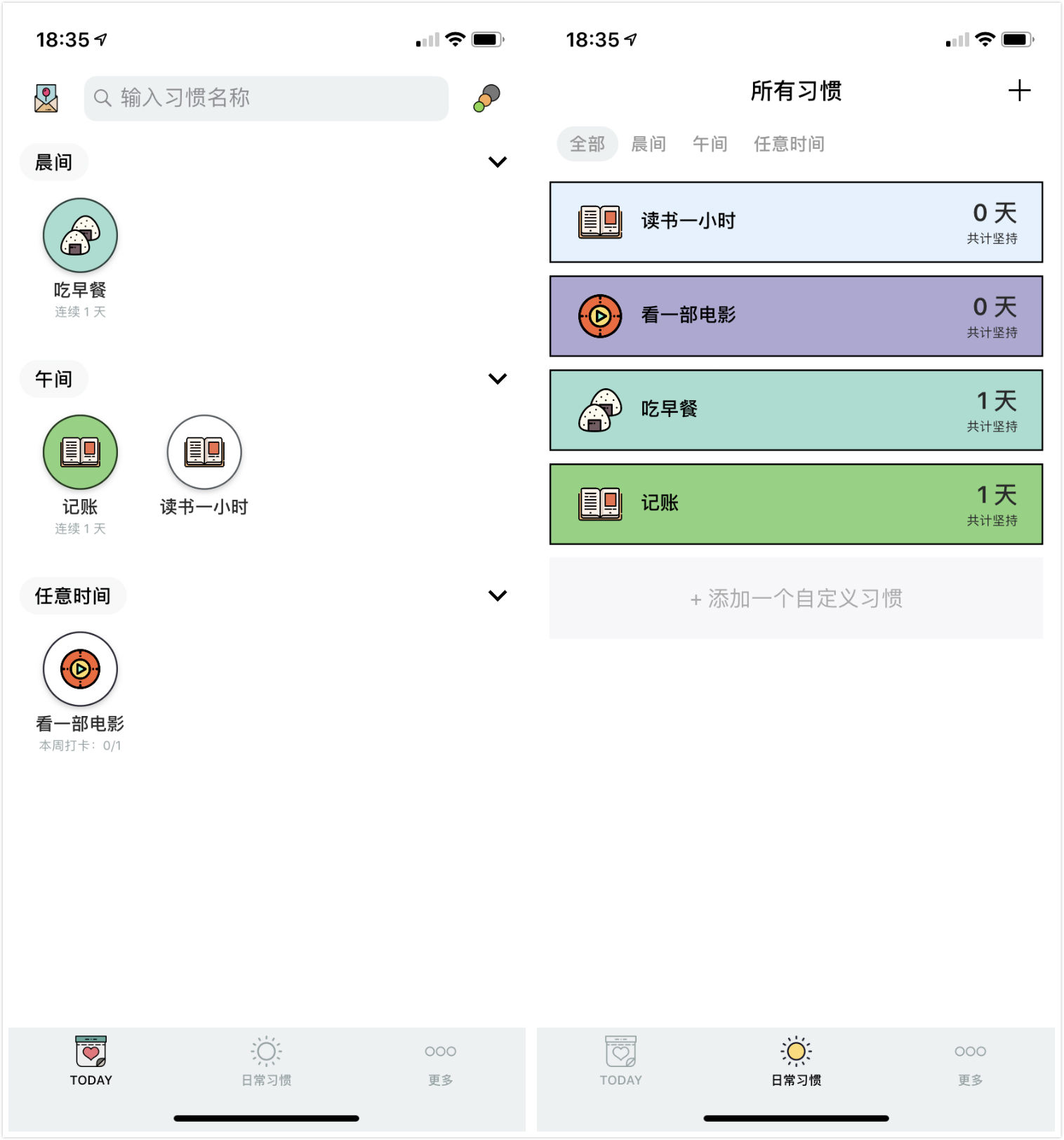Select the 午间 filter tab
Image resolution: width=1064 pixels, height=1140 pixels.
tap(709, 144)
